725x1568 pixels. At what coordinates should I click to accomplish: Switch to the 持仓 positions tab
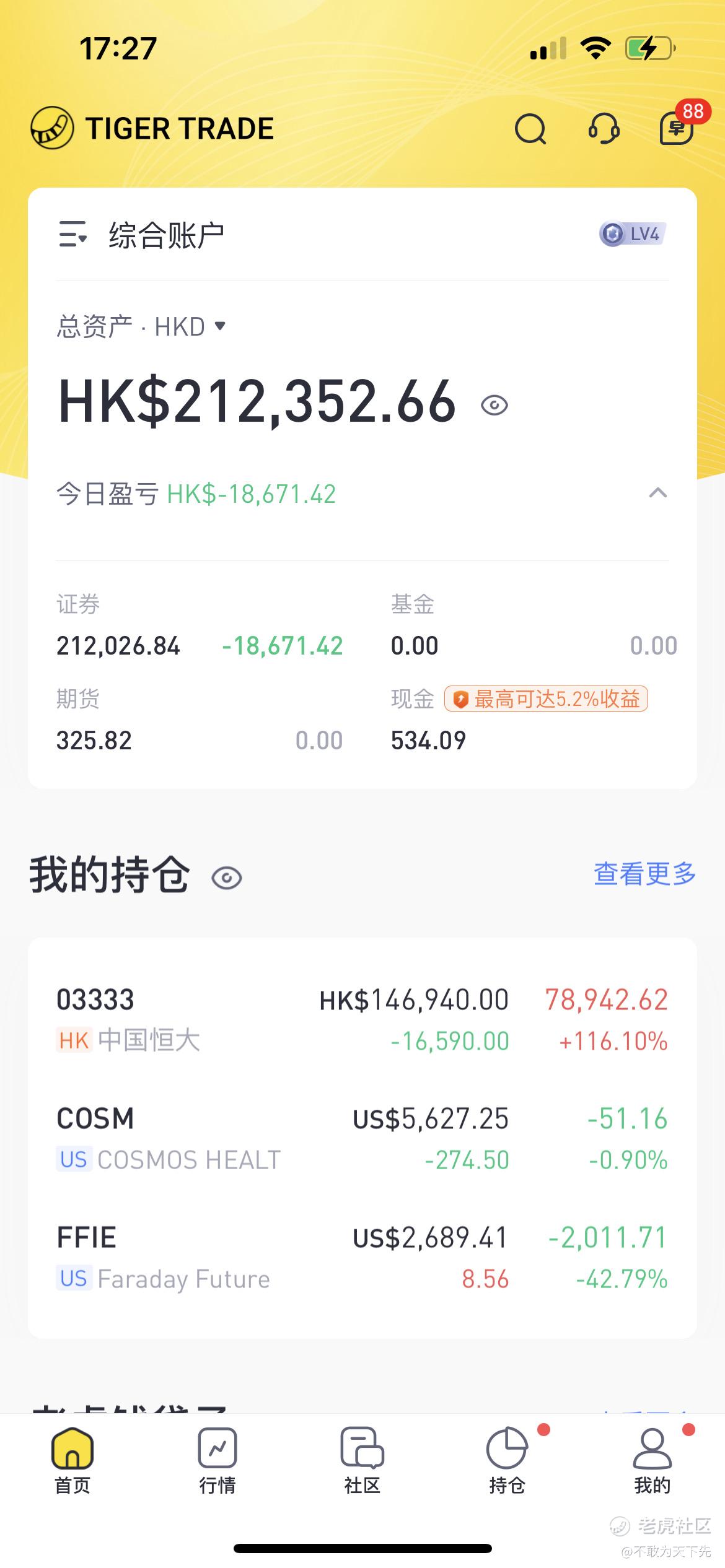[x=507, y=1460]
